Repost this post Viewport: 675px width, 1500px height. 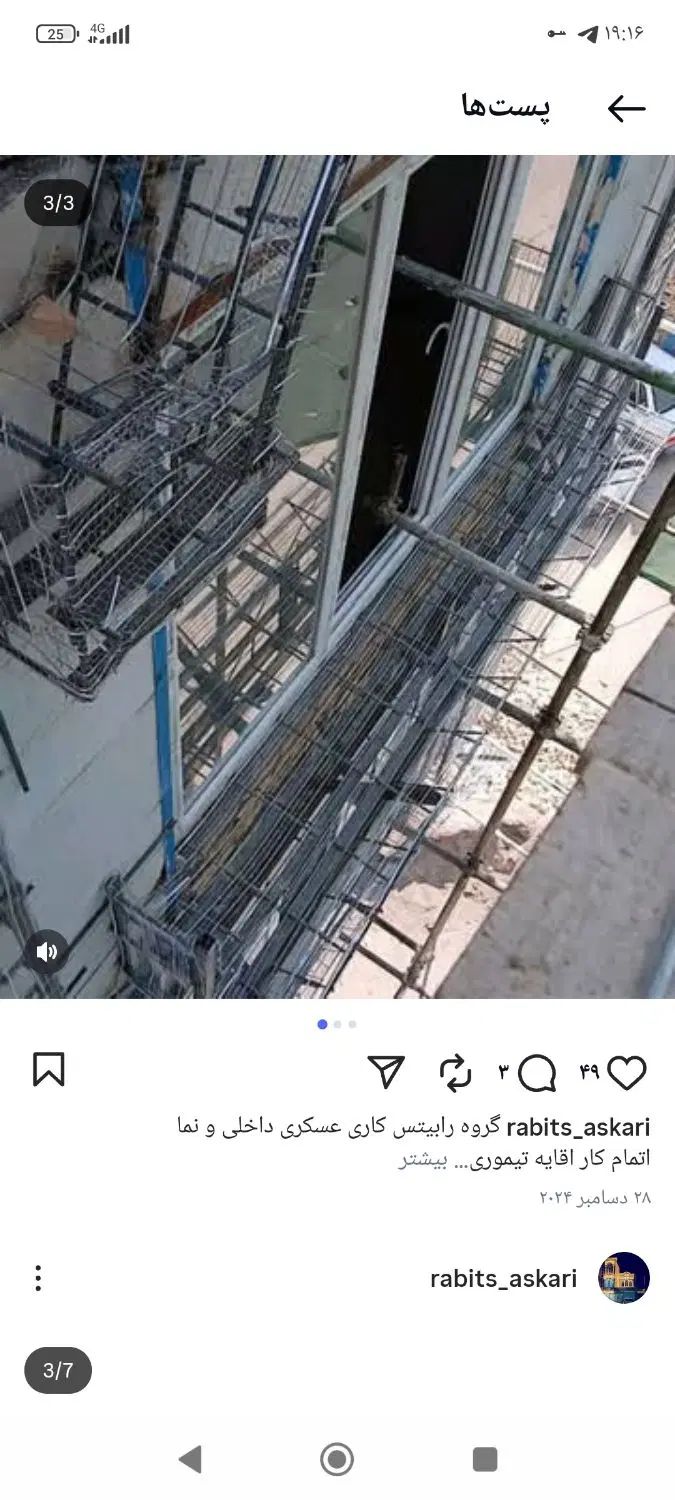[455, 1073]
